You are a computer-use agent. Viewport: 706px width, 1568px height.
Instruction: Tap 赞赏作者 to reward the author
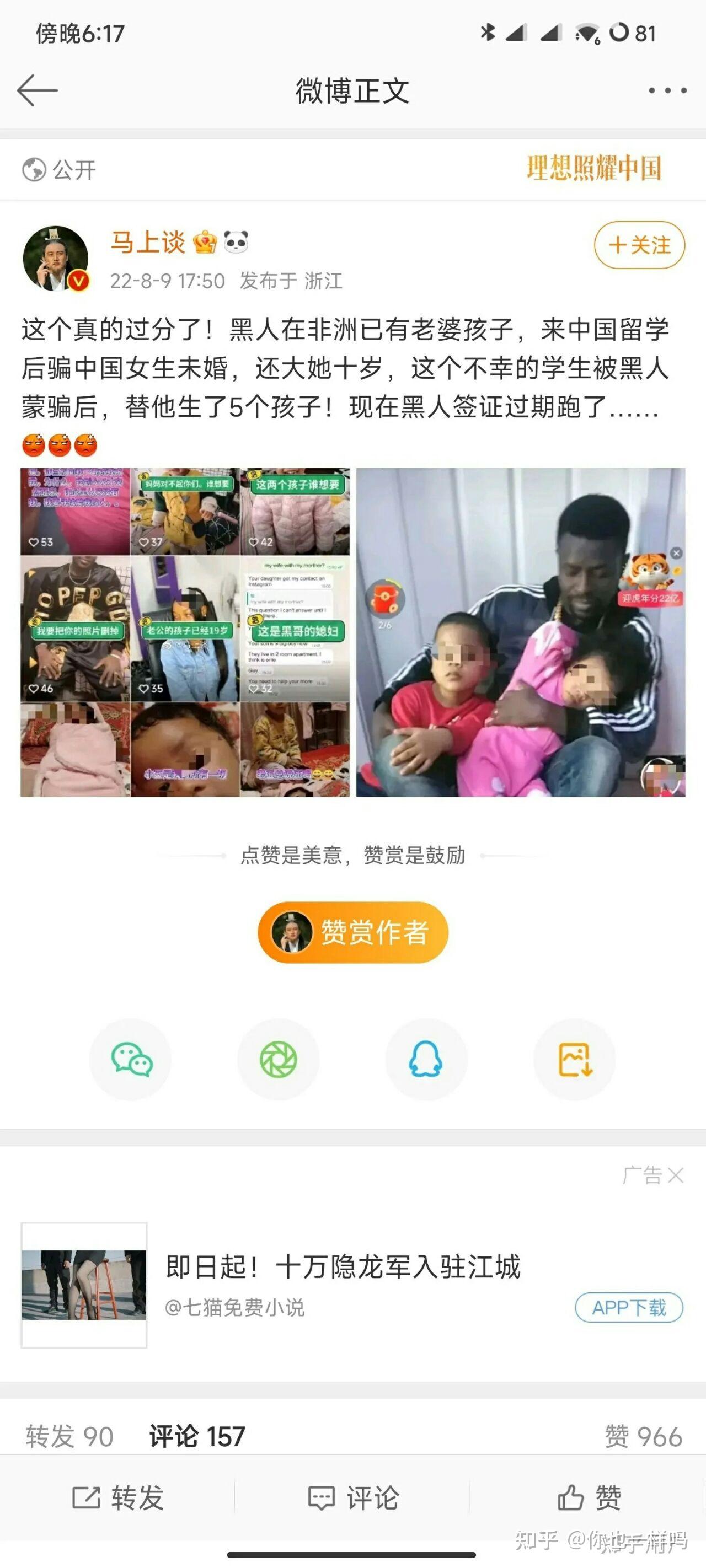(354, 932)
